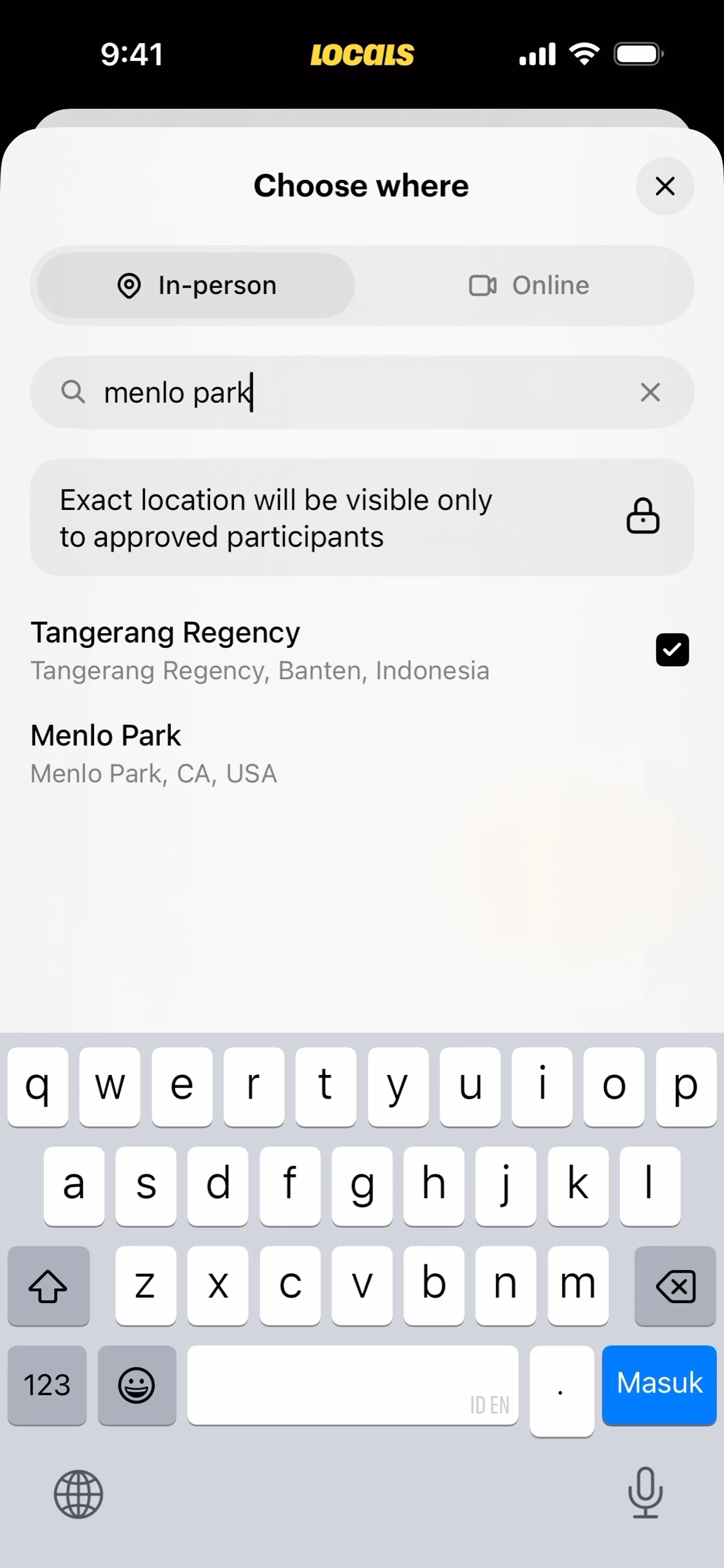Tap the menlo park search field
This screenshot has width=724, height=1568.
pos(353,392)
